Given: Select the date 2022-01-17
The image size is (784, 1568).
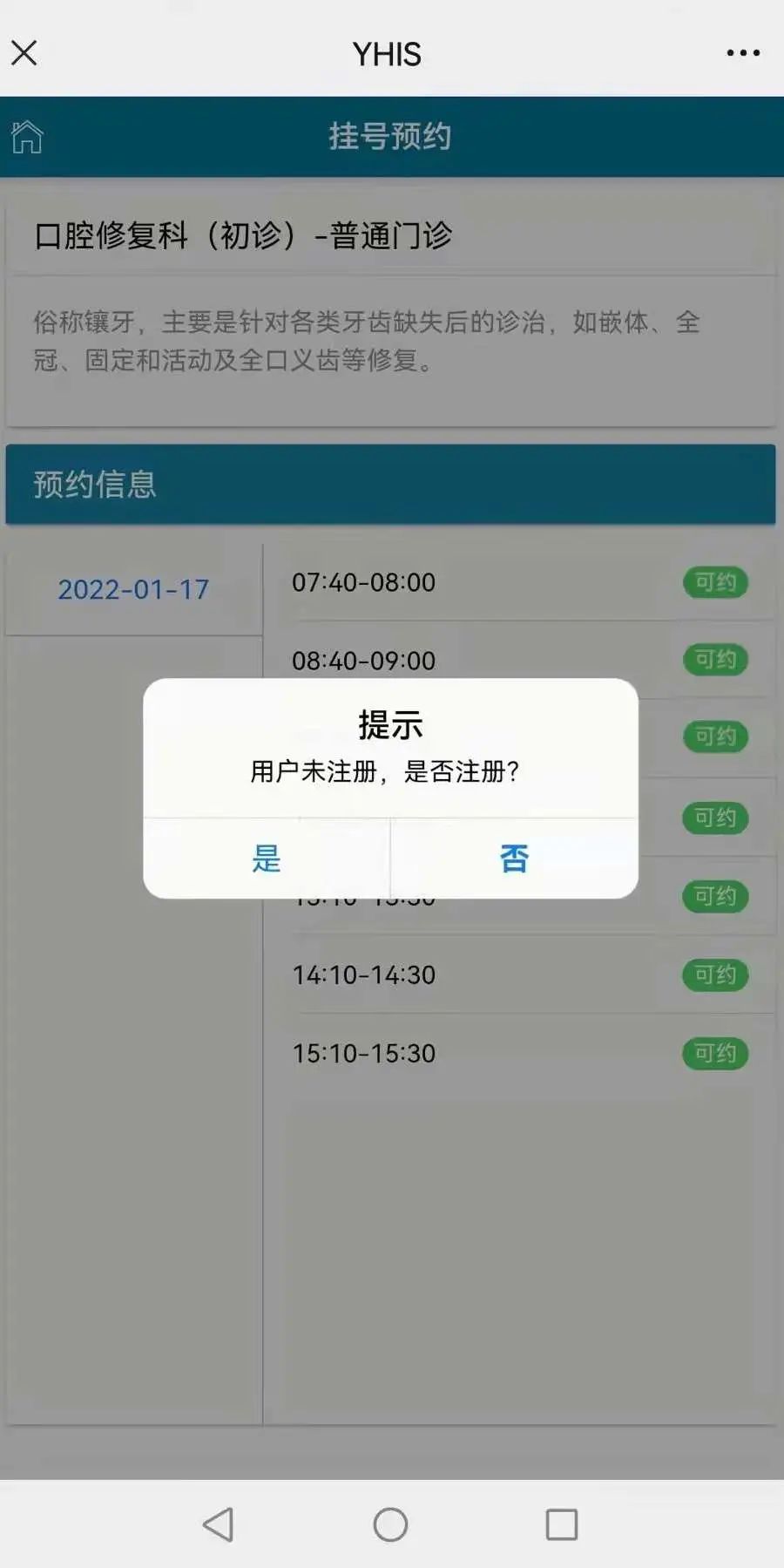Looking at the screenshot, I should (133, 589).
